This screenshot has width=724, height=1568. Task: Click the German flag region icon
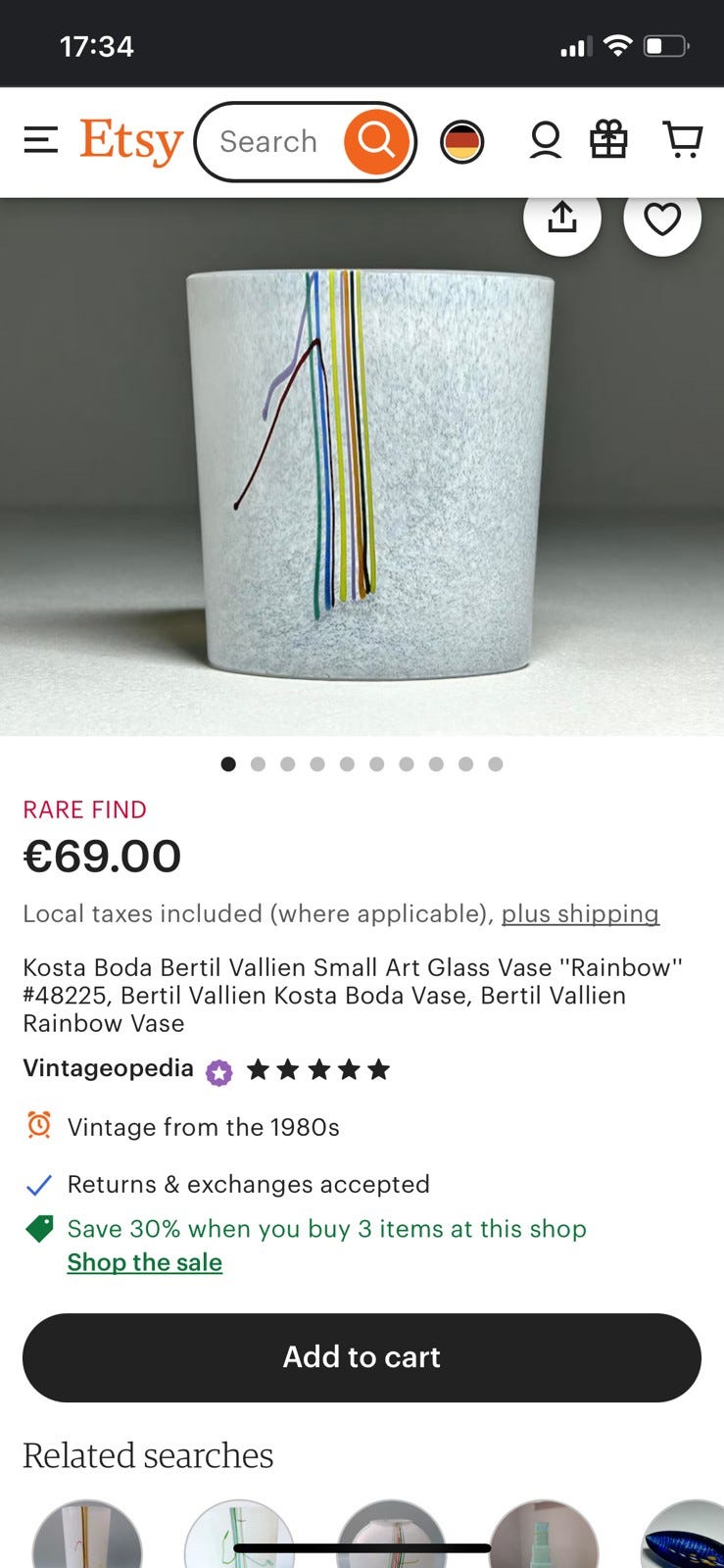pos(460,140)
